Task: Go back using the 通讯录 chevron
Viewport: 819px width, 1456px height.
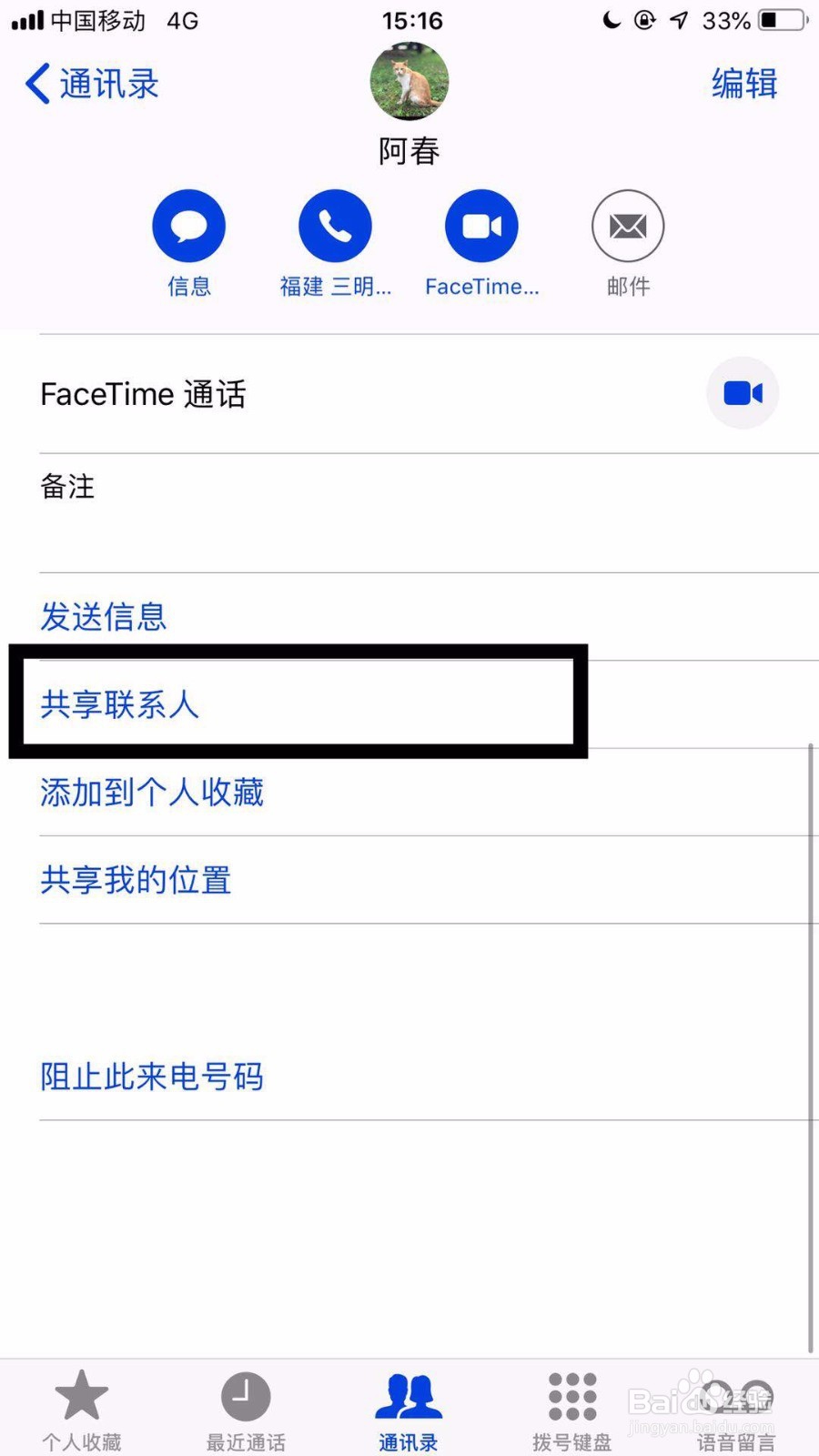Action: [89, 84]
